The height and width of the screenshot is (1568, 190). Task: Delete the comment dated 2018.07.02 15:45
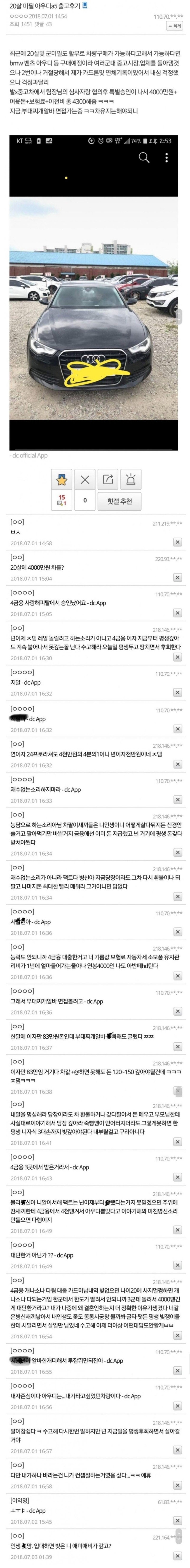tap(177, 1521)
